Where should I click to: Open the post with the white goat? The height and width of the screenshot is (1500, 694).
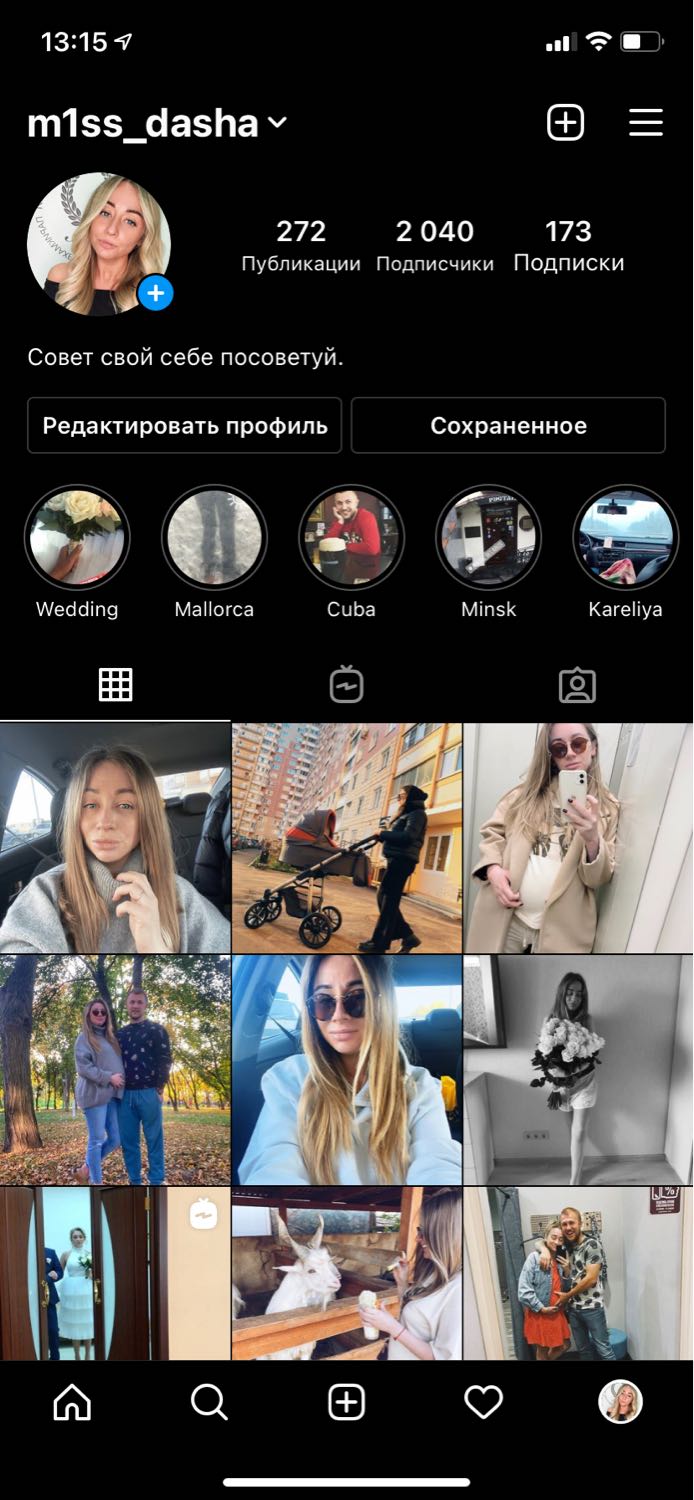(347, 1274)
